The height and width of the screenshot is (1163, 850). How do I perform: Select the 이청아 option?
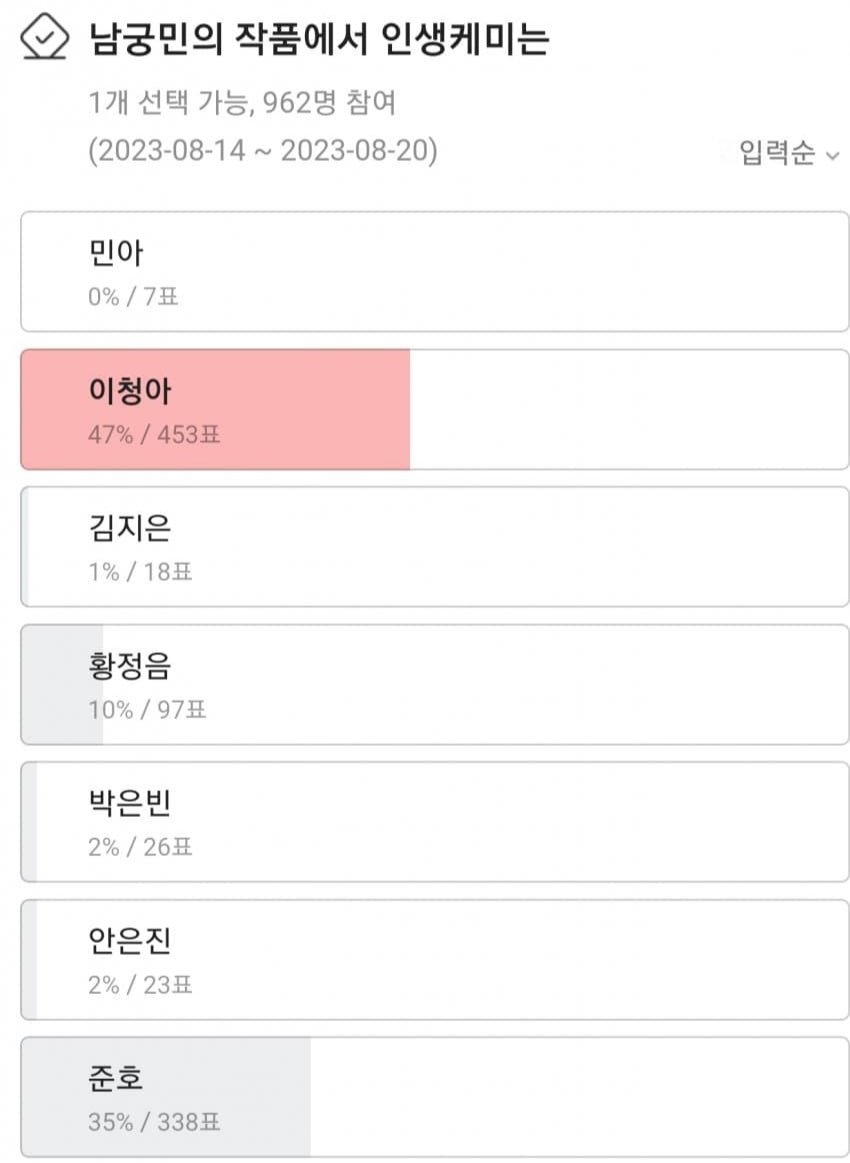pyautogui.click(x=425, y=408)
